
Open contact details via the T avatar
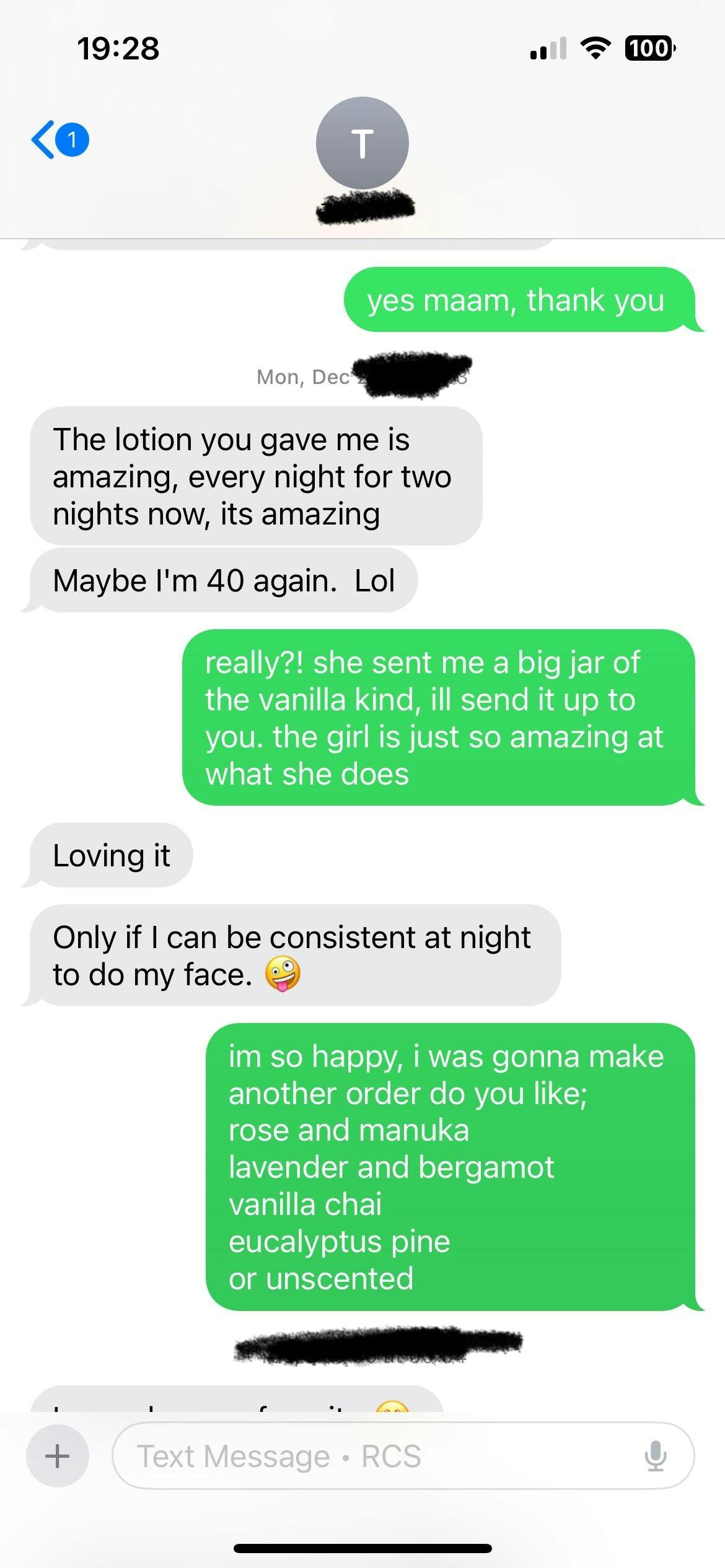point(362,143)
